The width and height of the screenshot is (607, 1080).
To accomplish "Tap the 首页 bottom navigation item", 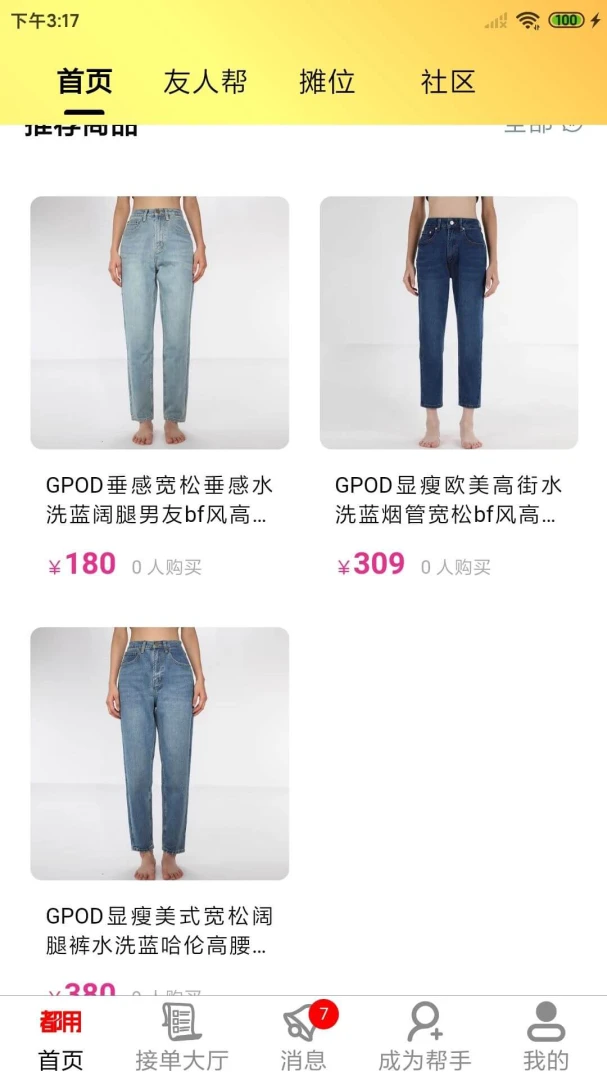I will (x=61, y=1037).
